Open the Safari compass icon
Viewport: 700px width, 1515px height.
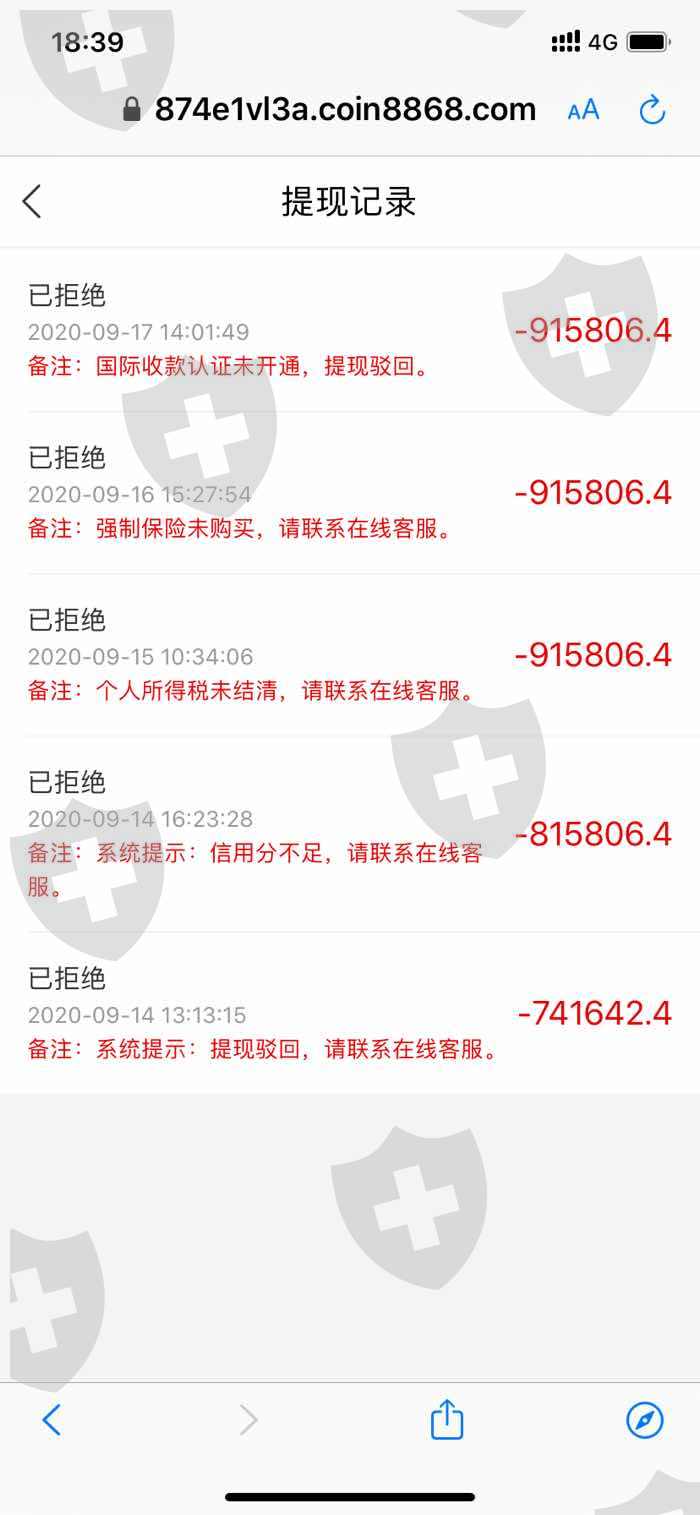pos(645,1419)
